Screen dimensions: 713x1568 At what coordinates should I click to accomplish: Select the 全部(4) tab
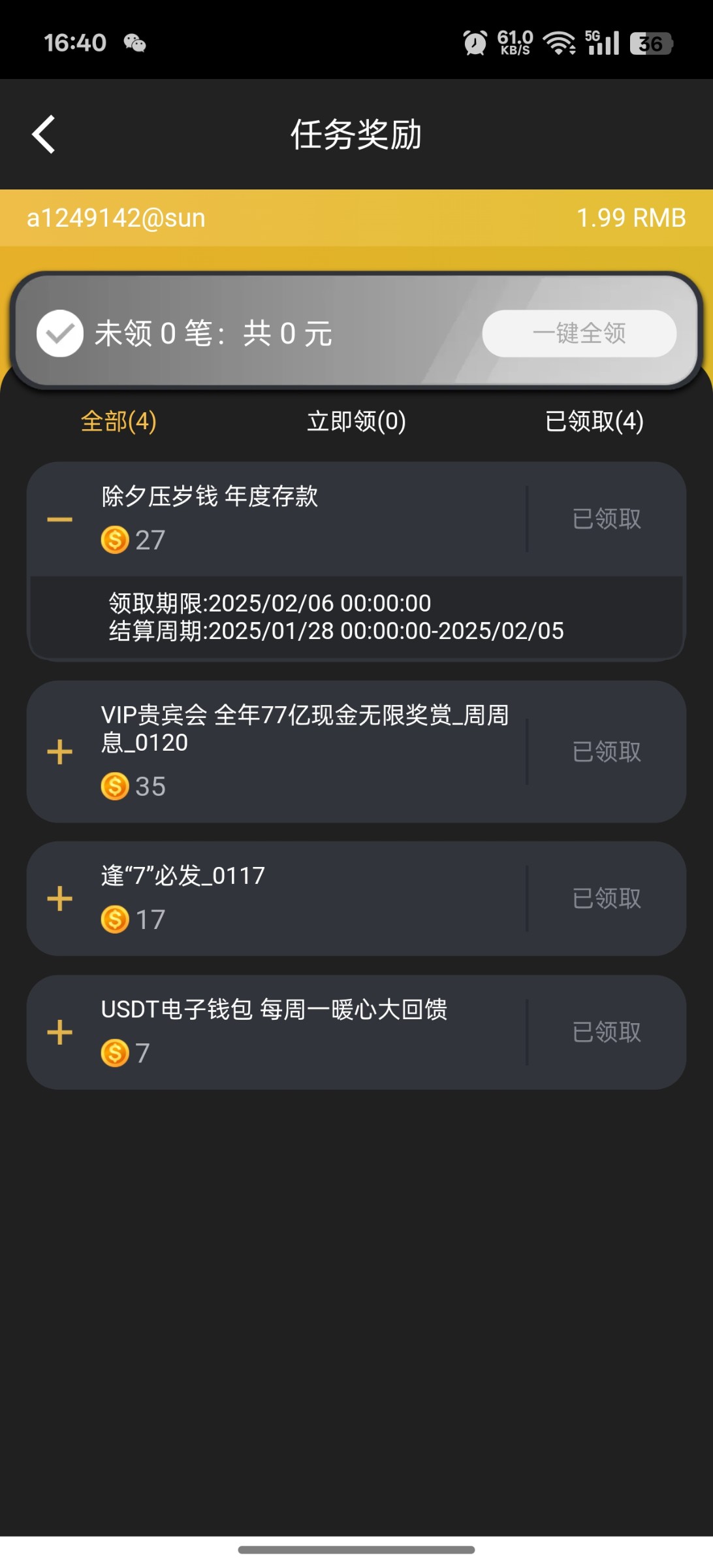tap(119, 421)
